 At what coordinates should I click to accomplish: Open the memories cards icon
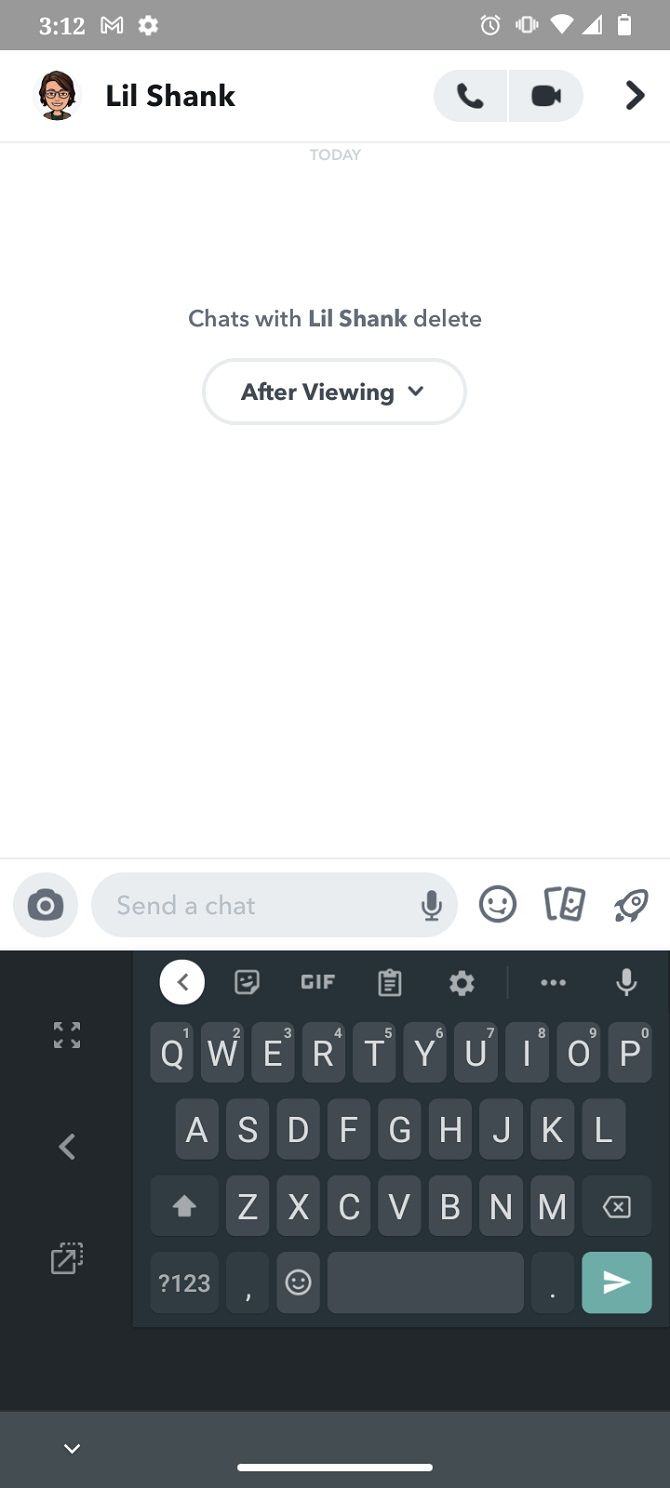click(x=564, y=905)
